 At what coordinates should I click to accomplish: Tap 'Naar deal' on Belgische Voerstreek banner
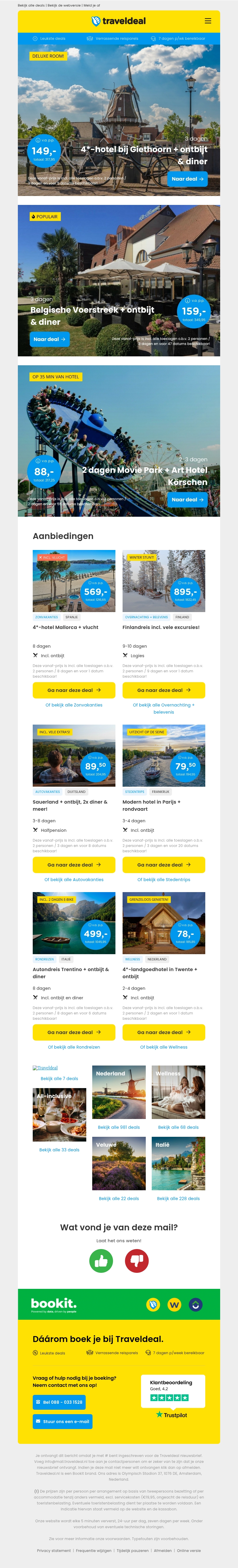point(49,339)
